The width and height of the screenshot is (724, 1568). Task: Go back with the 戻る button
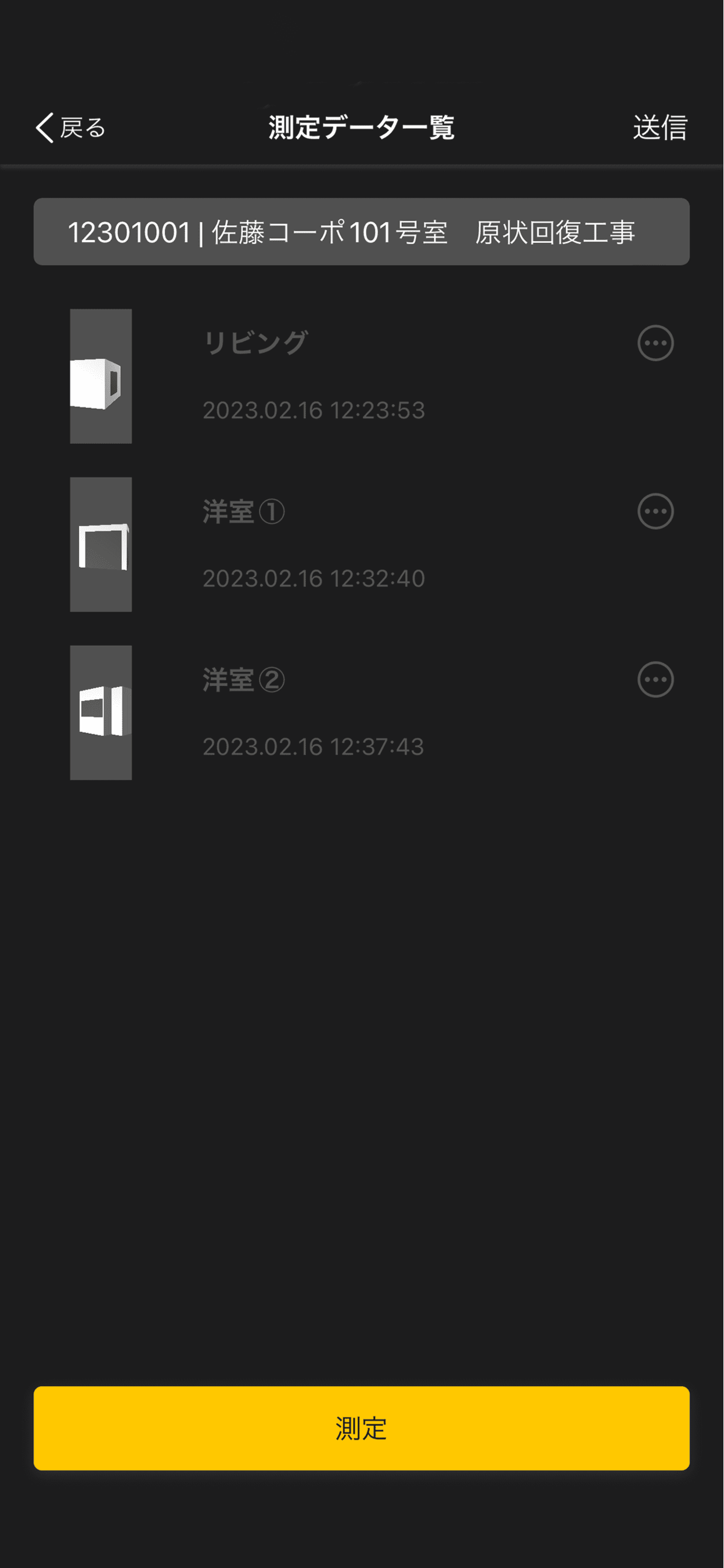click(x=71, y=128)
